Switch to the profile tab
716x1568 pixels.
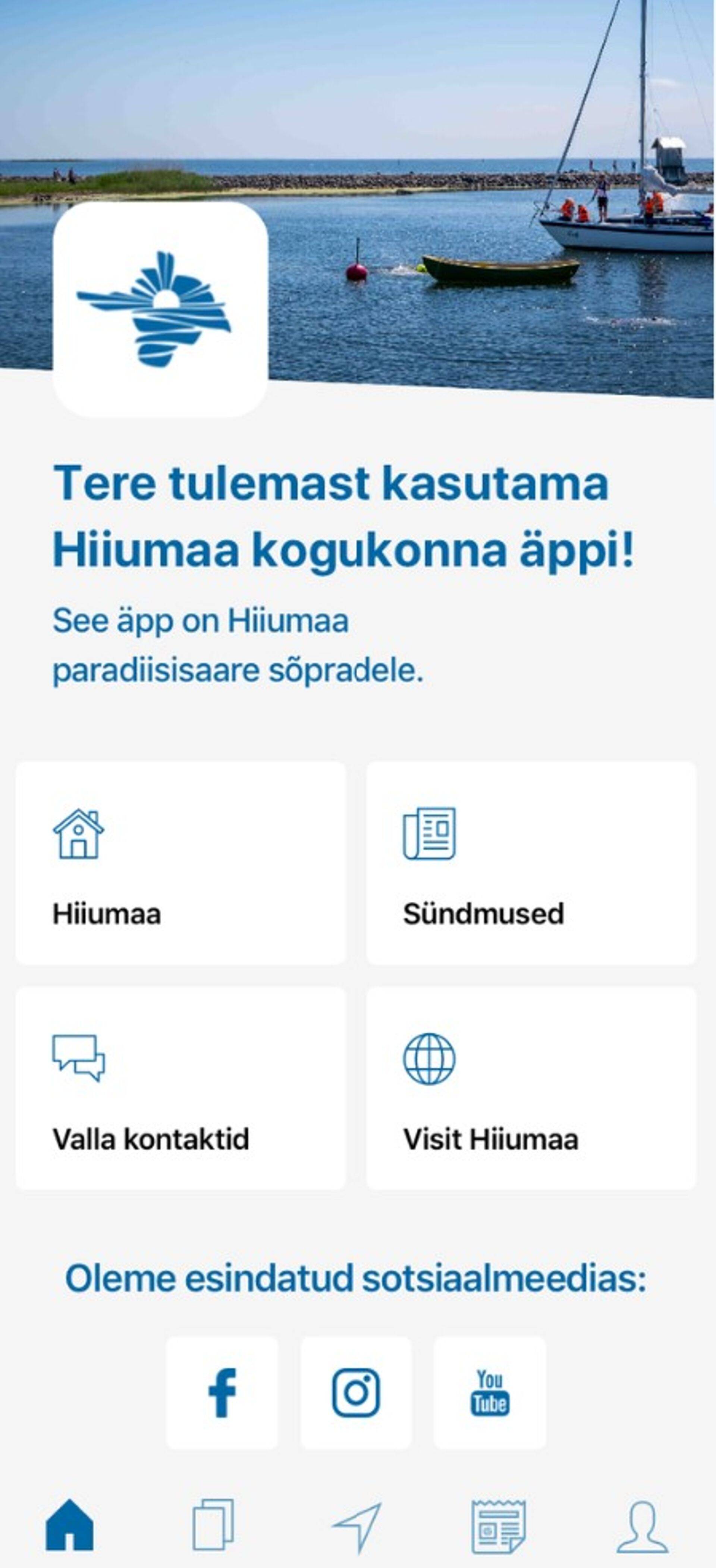(x=643, y=1525)
